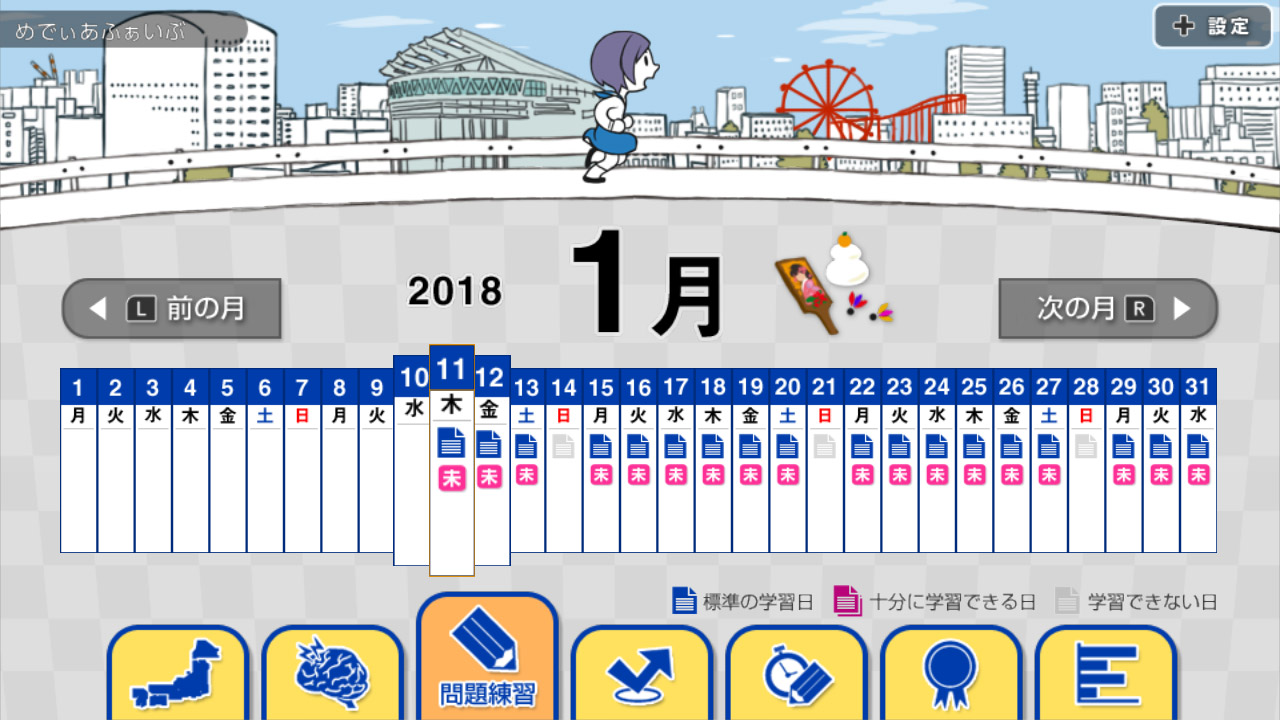The image size is (1280, 720).
Task: Open the arrow checkmark tab
Action: click(x=642, y=675)
